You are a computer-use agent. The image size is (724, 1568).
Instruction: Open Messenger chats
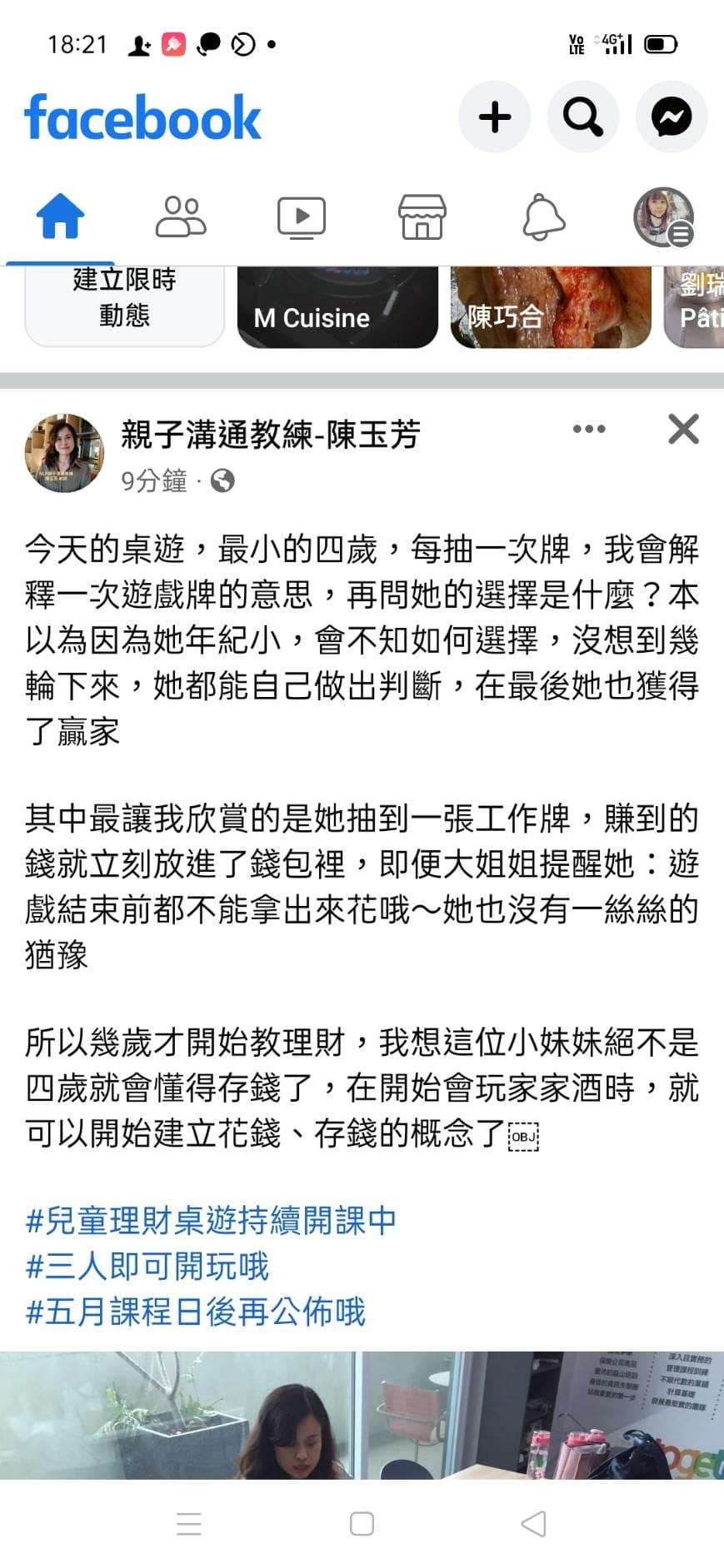(671, 117)
